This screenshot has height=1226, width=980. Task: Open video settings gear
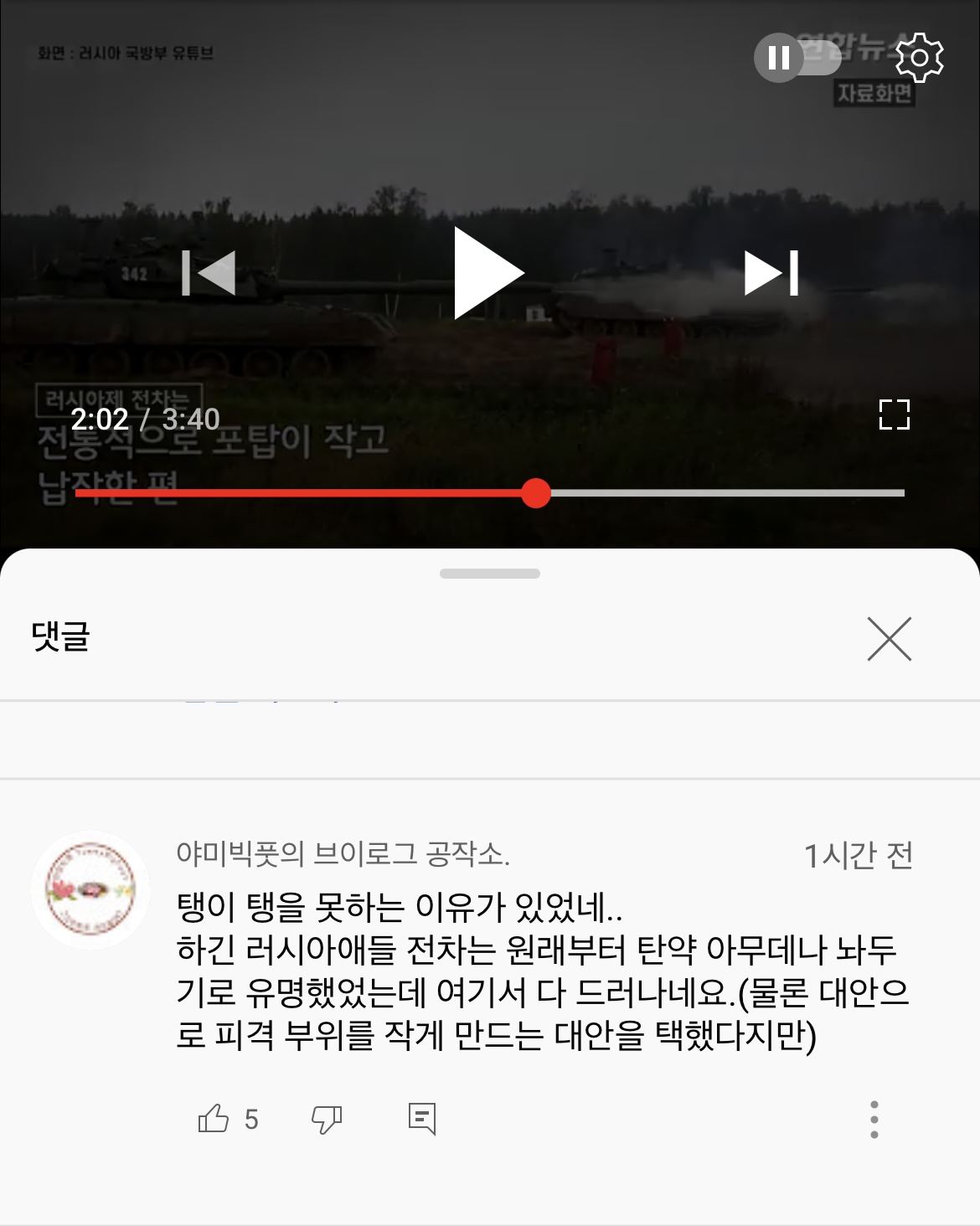[919, 58]
